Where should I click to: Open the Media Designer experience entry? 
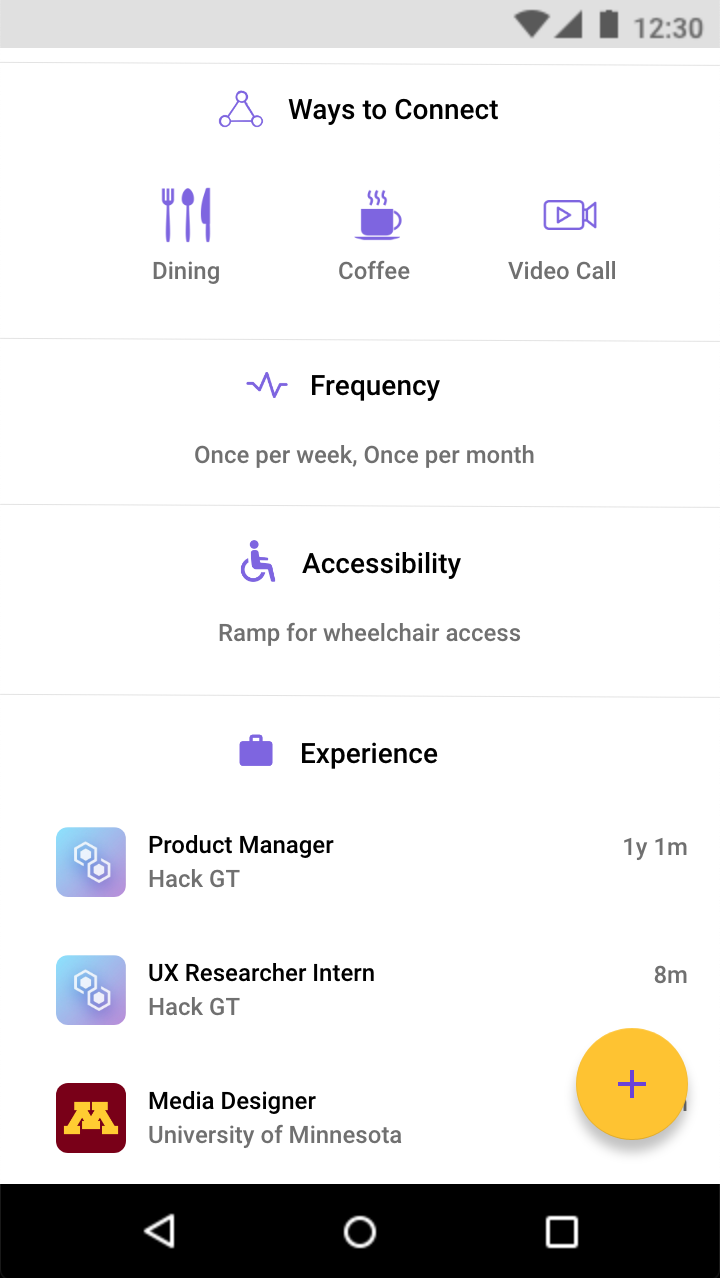coord(360,1118)
